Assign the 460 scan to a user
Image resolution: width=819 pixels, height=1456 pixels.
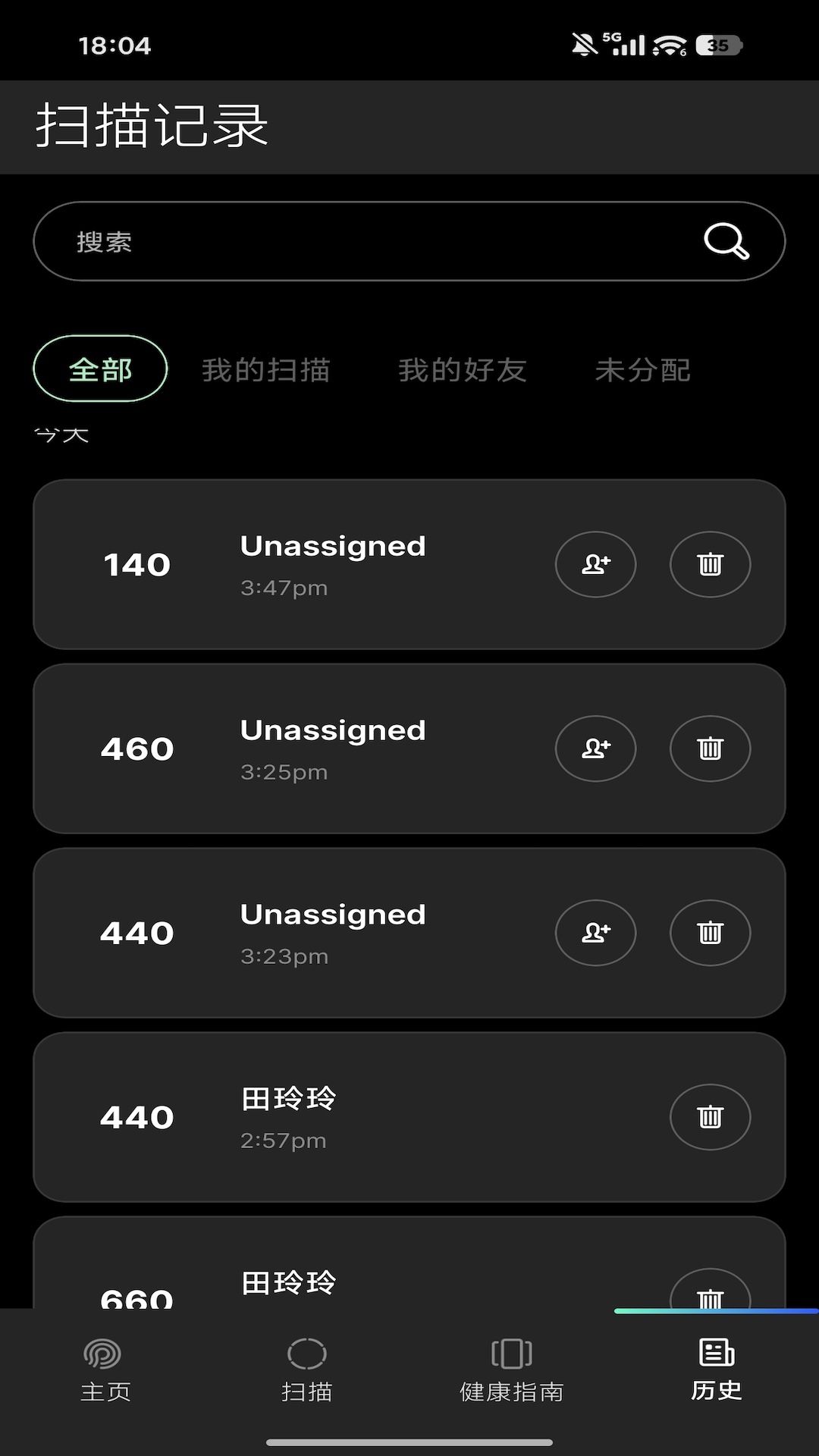tap(596, 748)
